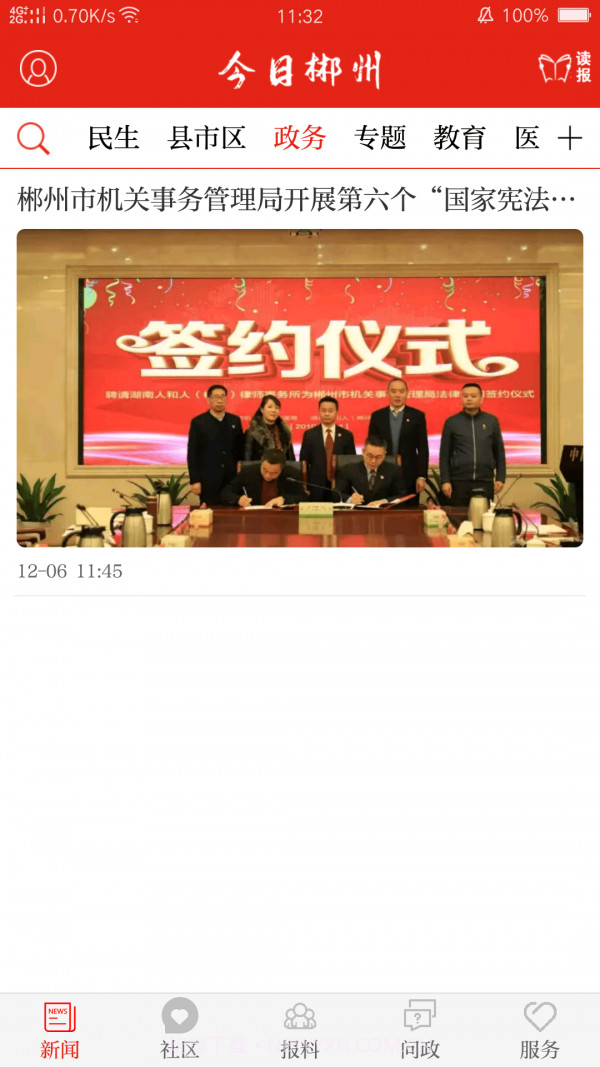Viewport: 600px width, 1067px height.
Task: Open the 郴州市机关事务管理局 news article
Action: coord(297,200)
